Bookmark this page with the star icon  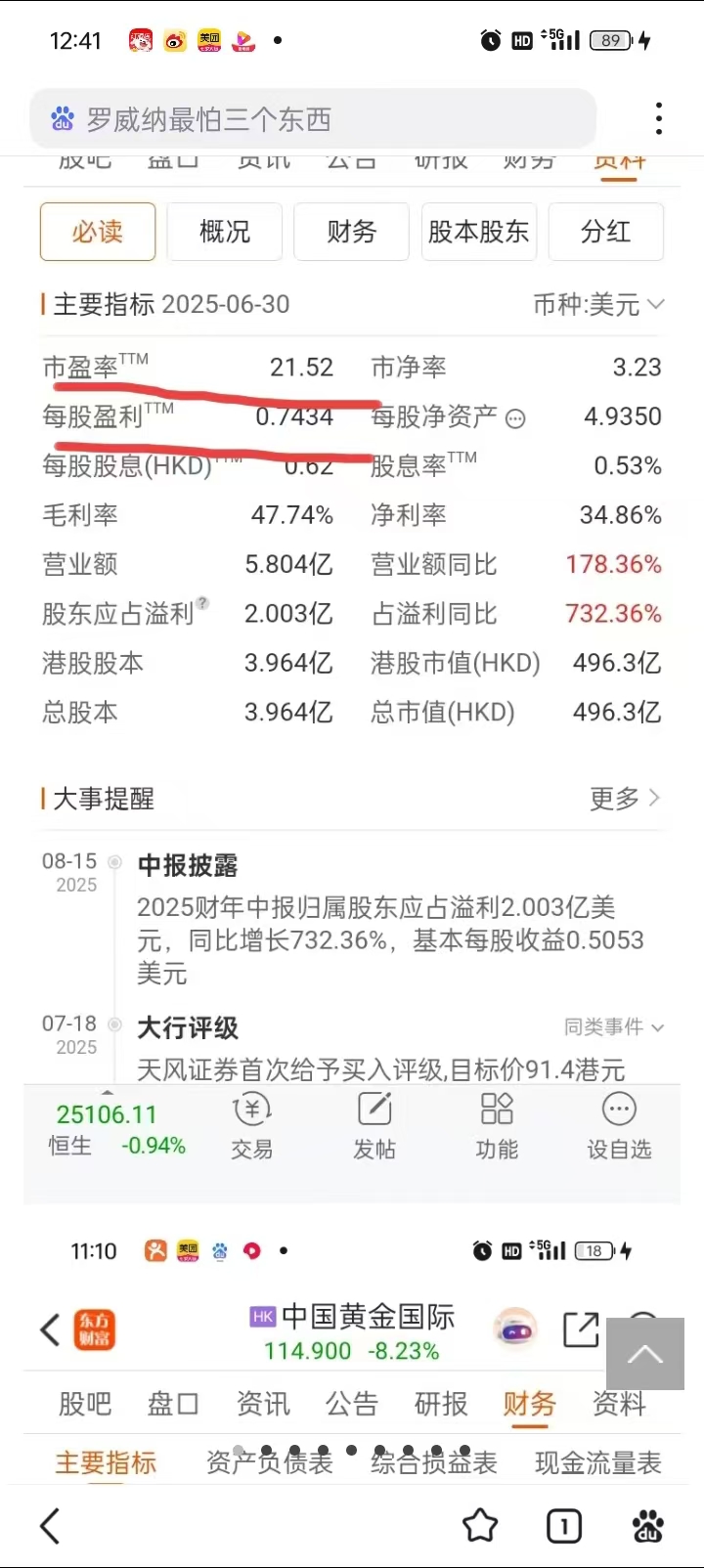point(480,1525)
